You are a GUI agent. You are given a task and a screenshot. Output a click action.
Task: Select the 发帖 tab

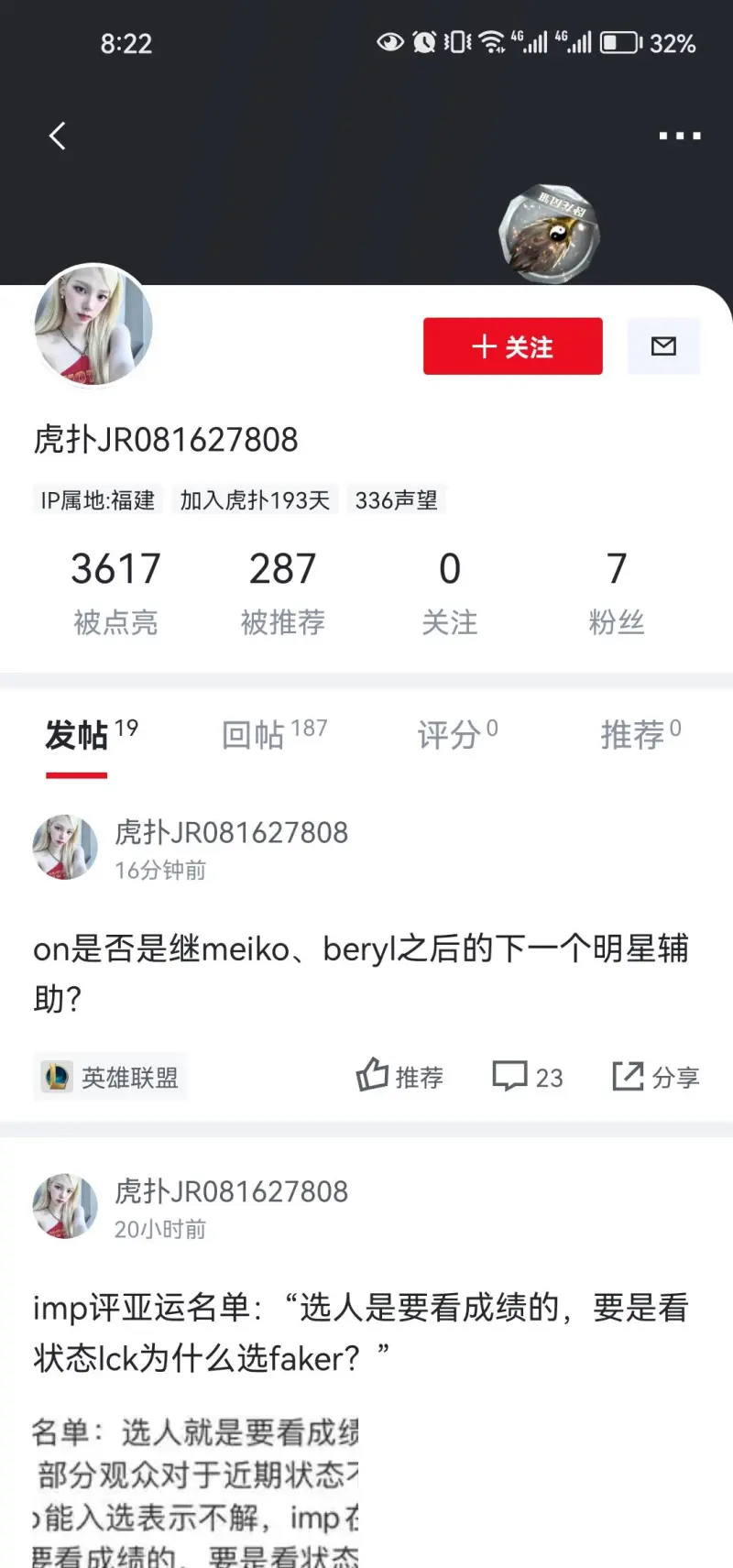point(90,734)
